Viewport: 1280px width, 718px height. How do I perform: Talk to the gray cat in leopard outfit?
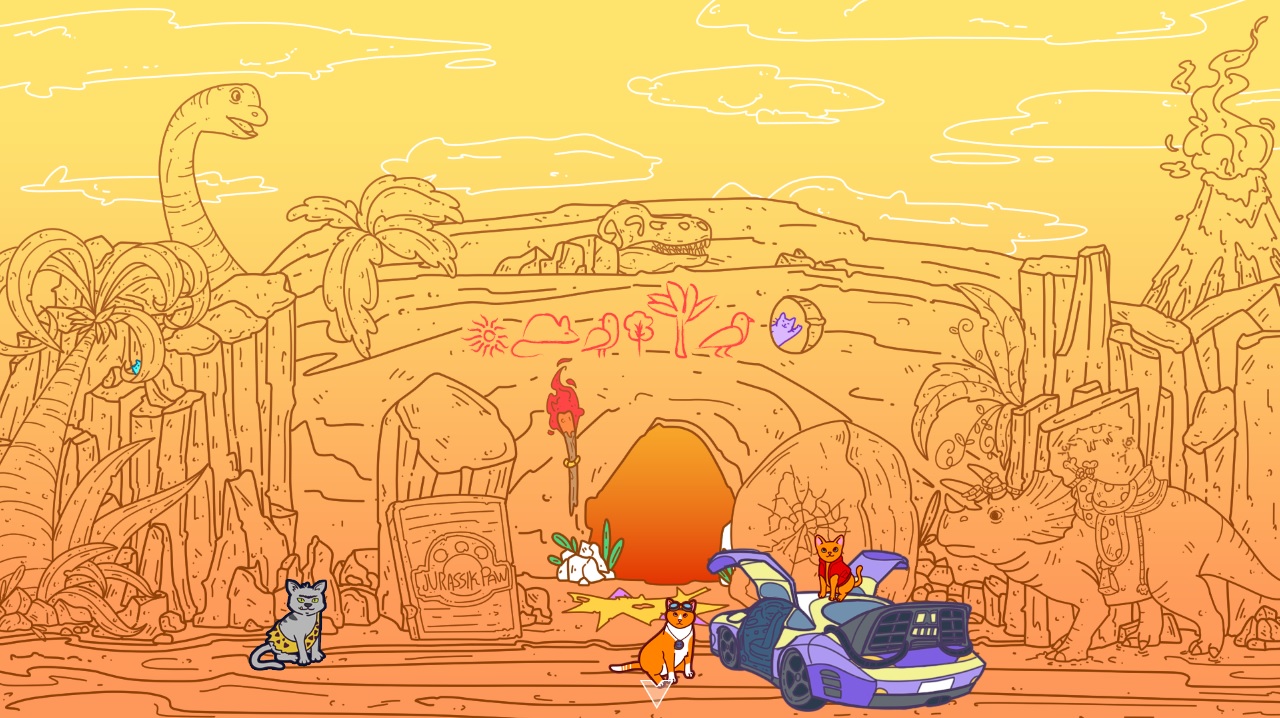point(291,623)
